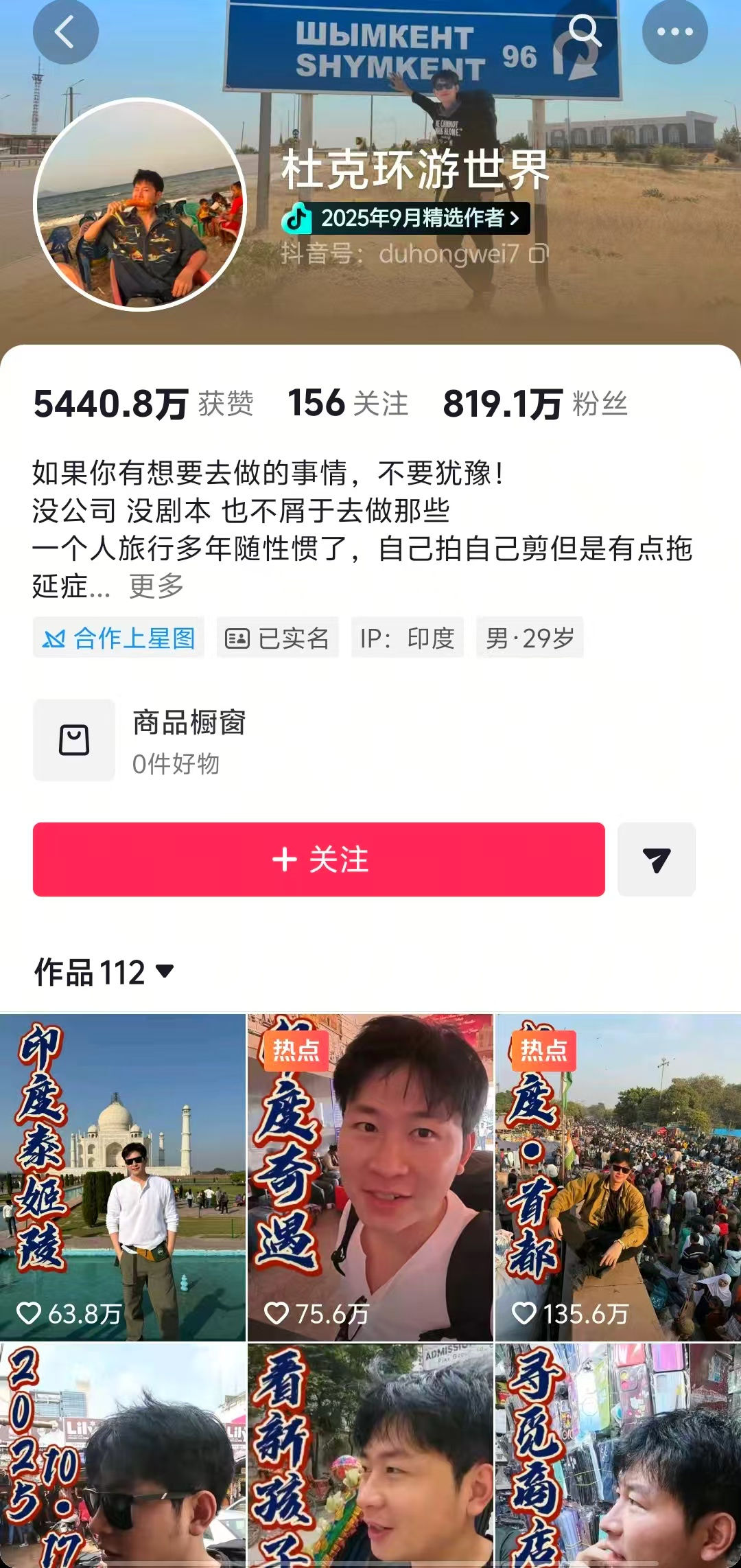Send a message with the paper plane icon

point(656,859)
